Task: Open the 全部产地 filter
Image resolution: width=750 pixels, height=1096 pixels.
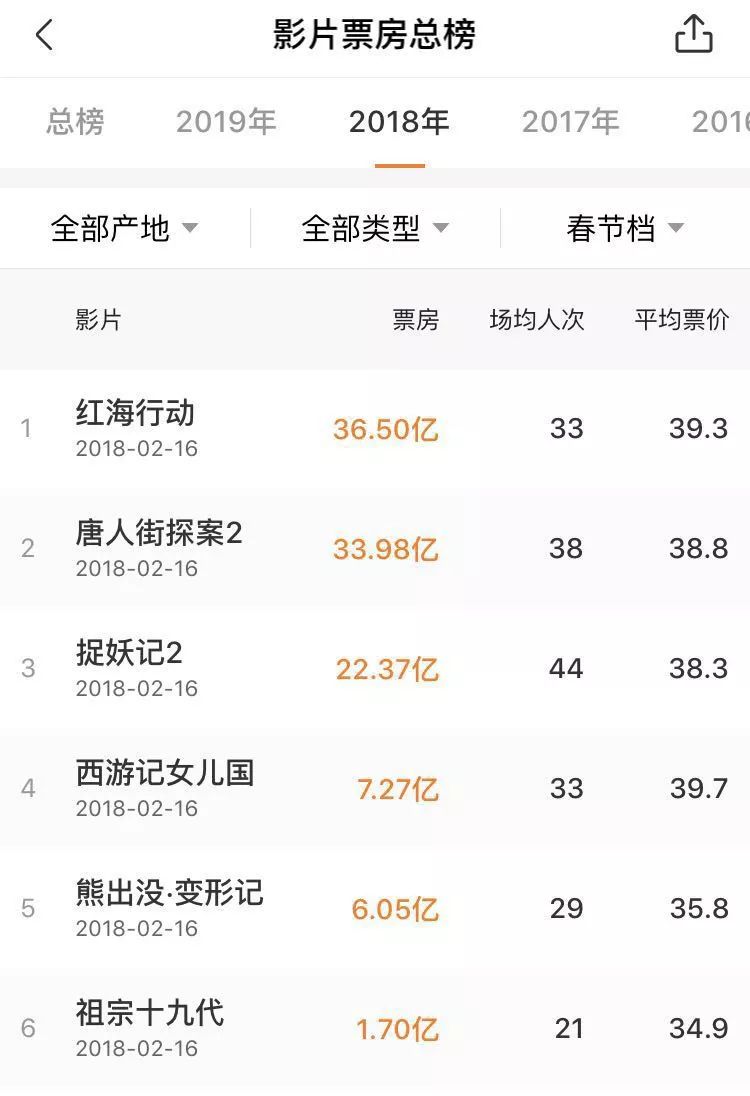Action: [110, 227]
